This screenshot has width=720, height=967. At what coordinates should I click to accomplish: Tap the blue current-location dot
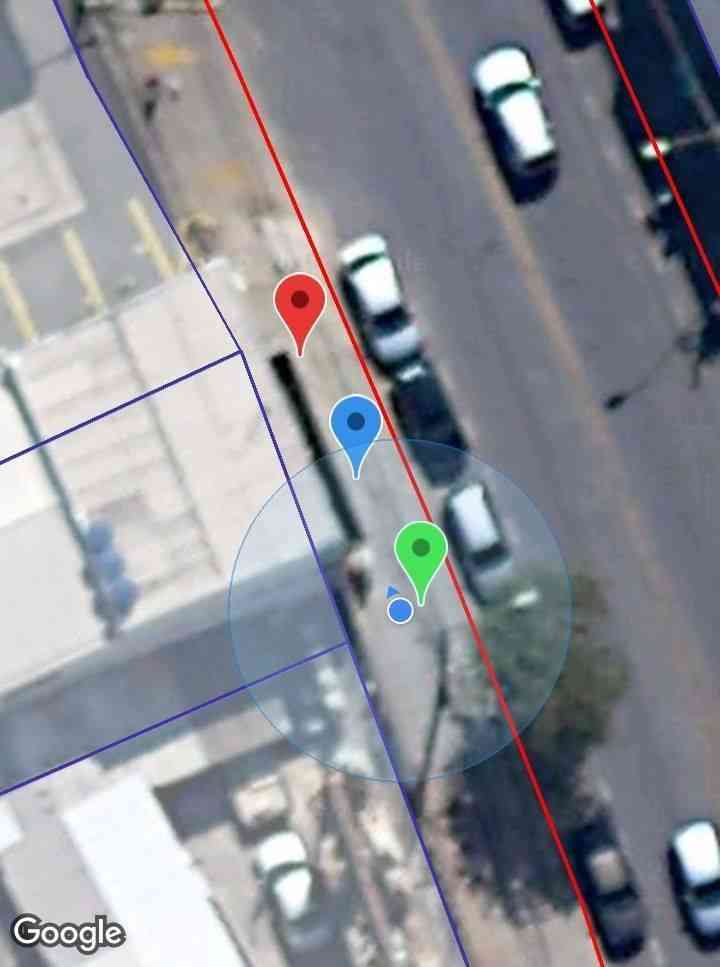click(x=400, y=610)
